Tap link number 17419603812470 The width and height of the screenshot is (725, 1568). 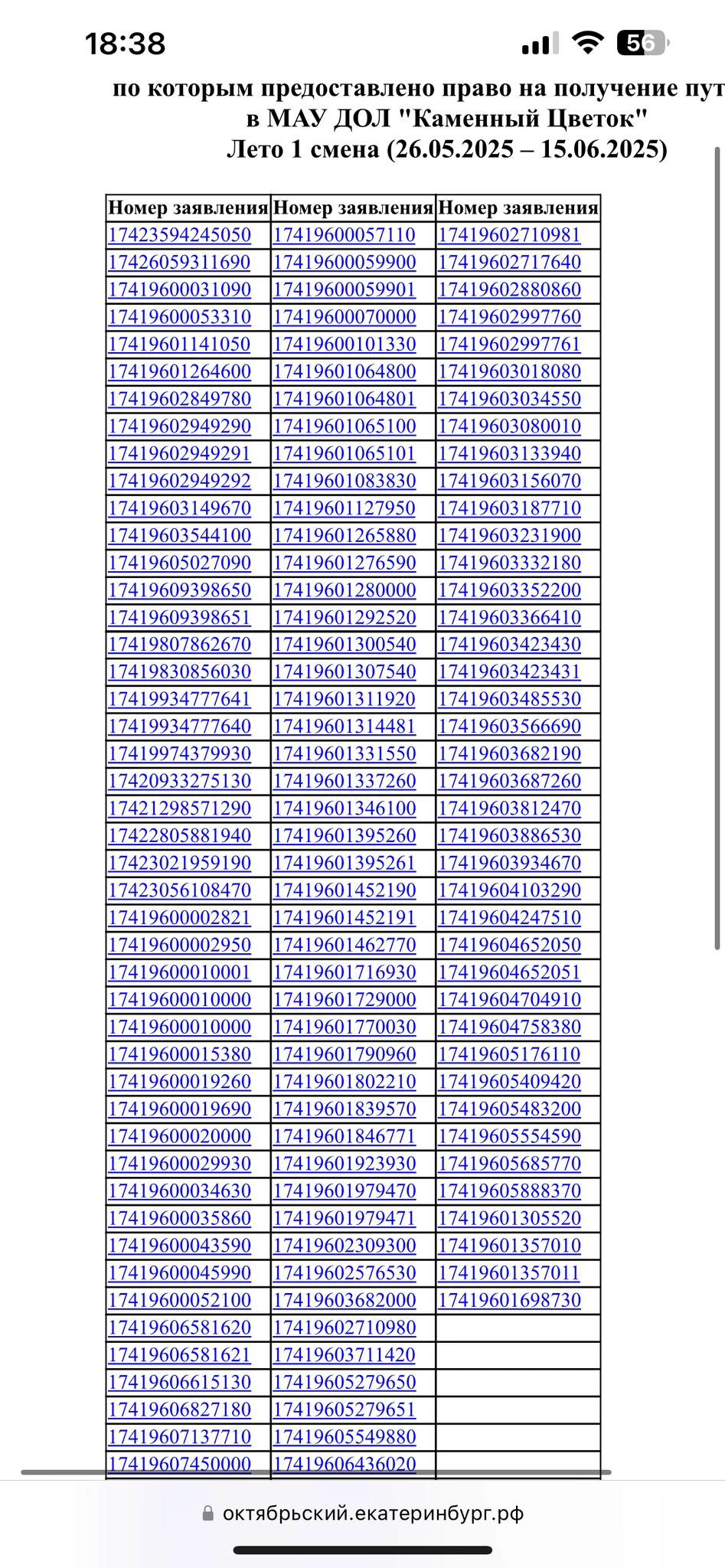(509, 808)
